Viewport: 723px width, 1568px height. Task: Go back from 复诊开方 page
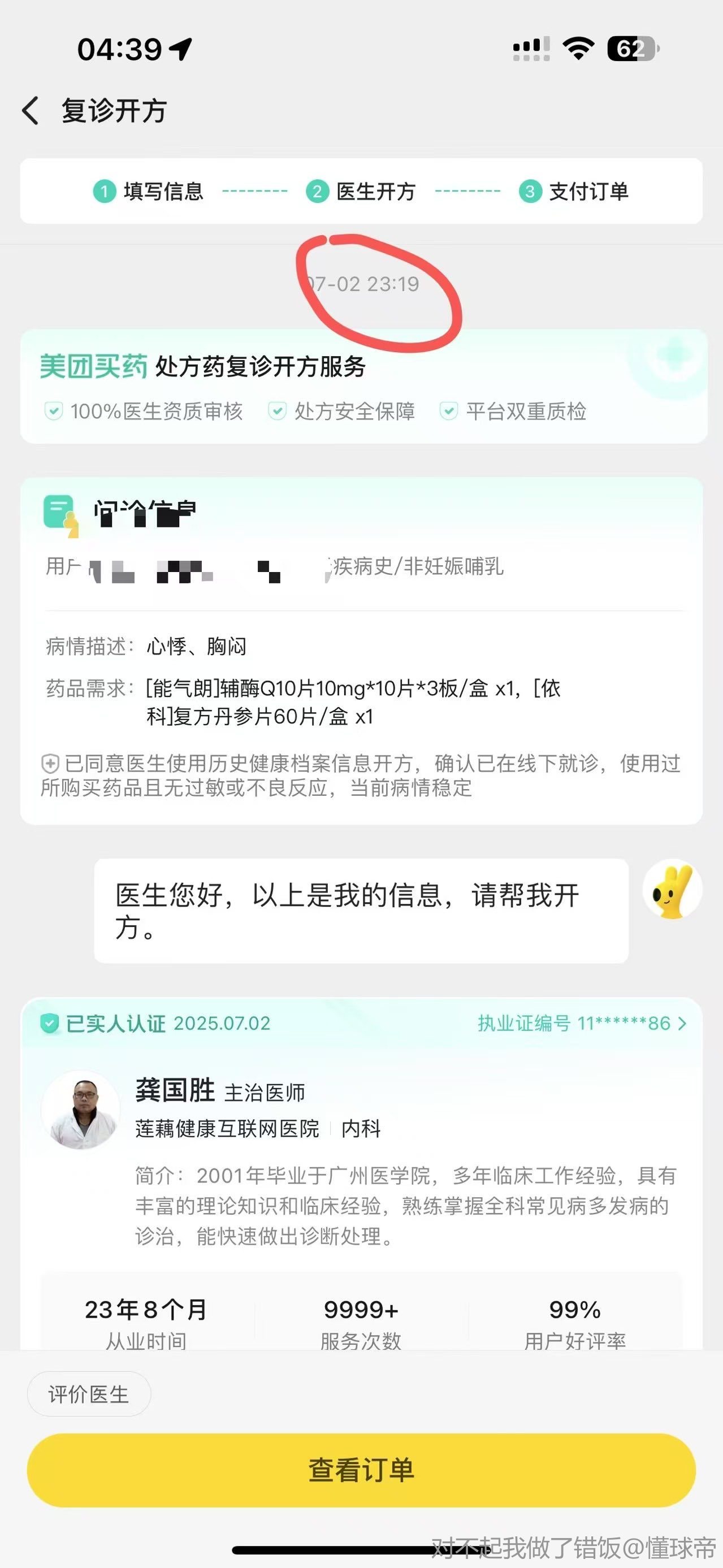31,111
